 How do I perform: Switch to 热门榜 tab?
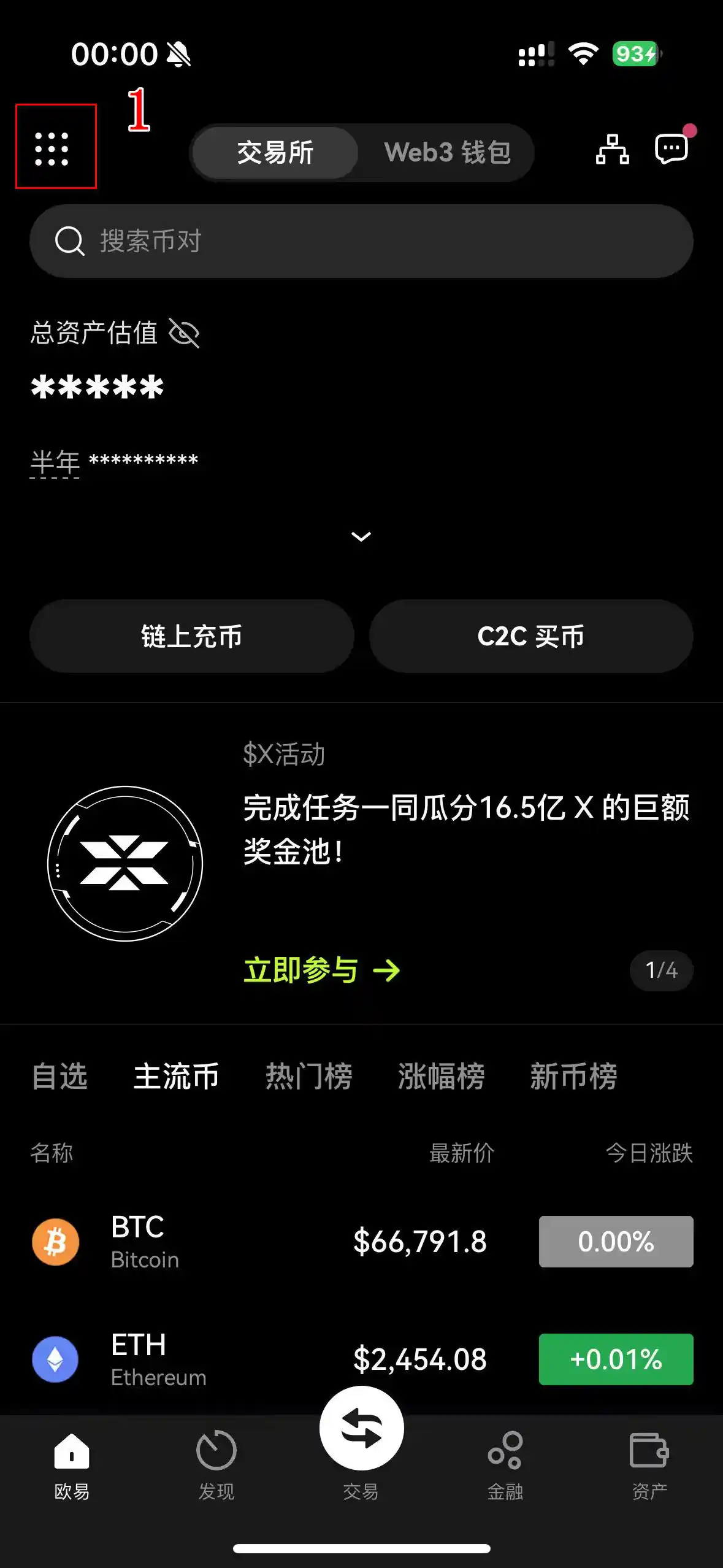(308, 1076)
